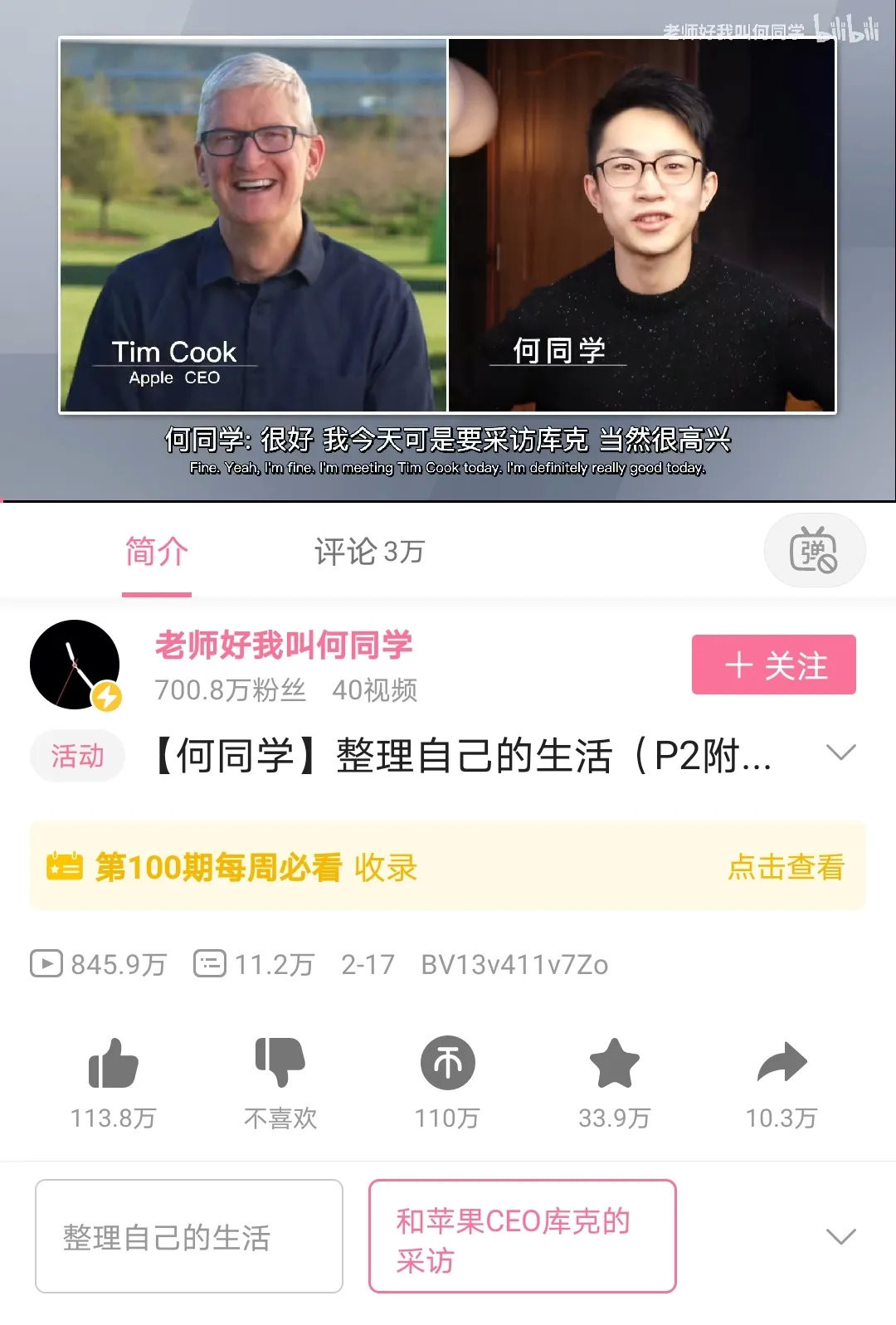The height and width of the screenshot is (1325, 896).
Task: Tap the video player area
Action: coord(448,251)
